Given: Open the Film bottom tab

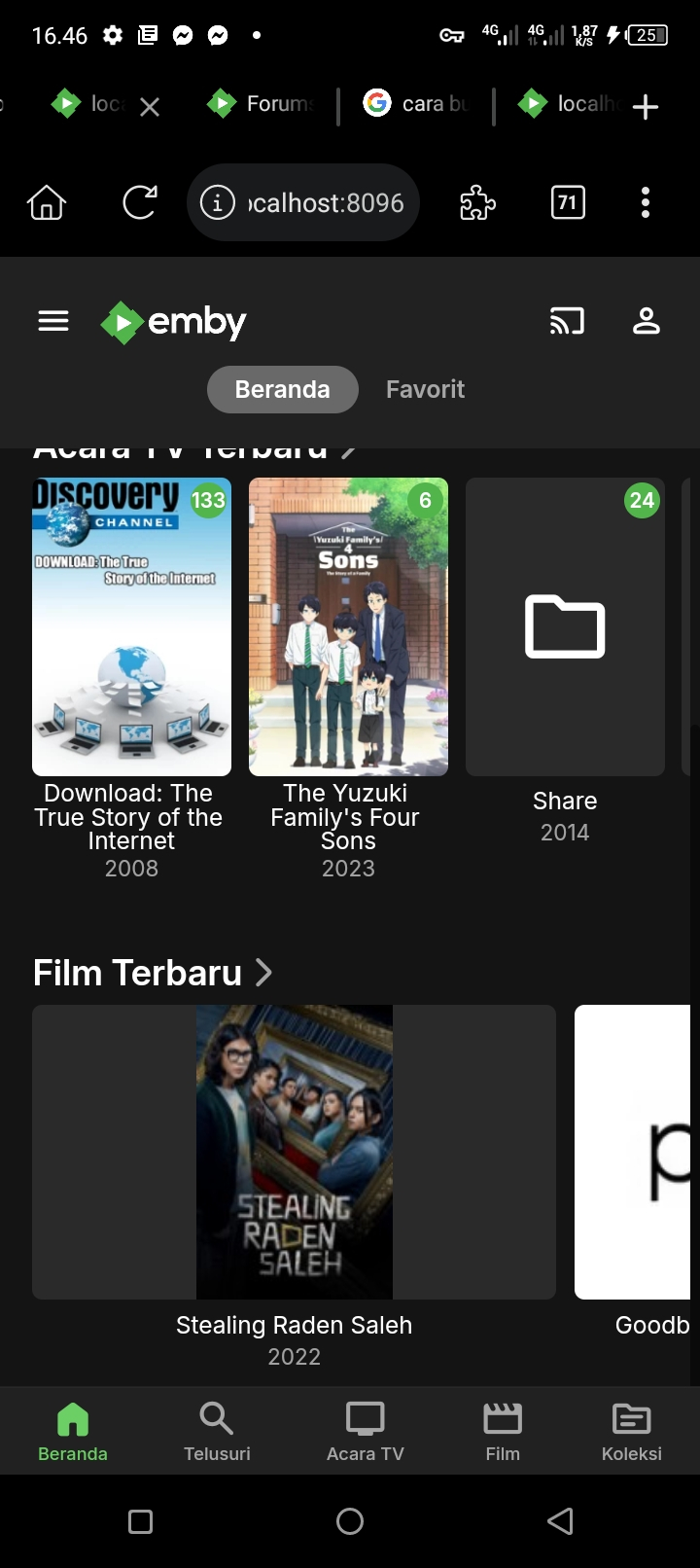Looking at the screenshot, I should coord(503,1431).
